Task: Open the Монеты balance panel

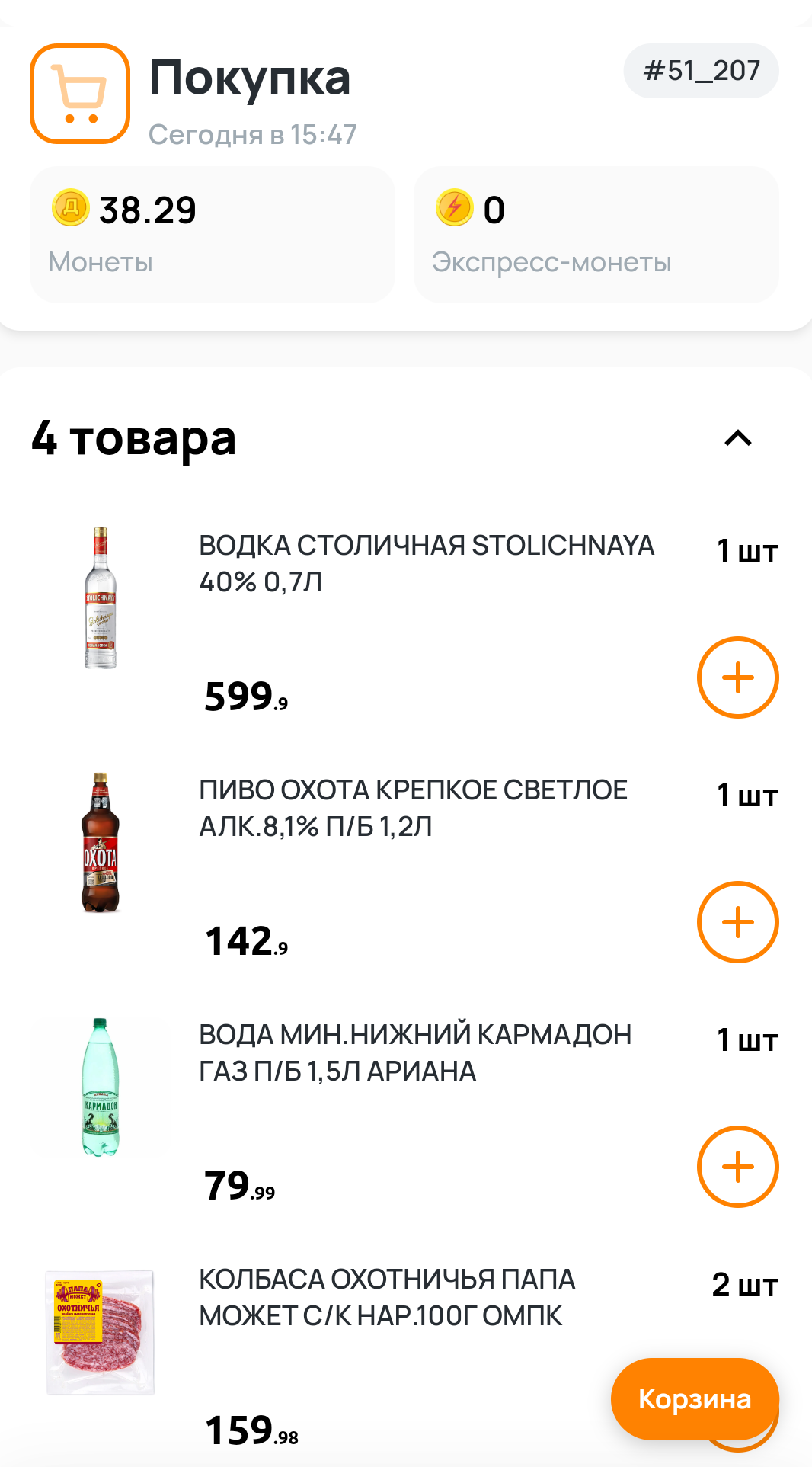Action: [x=211, y=233]
